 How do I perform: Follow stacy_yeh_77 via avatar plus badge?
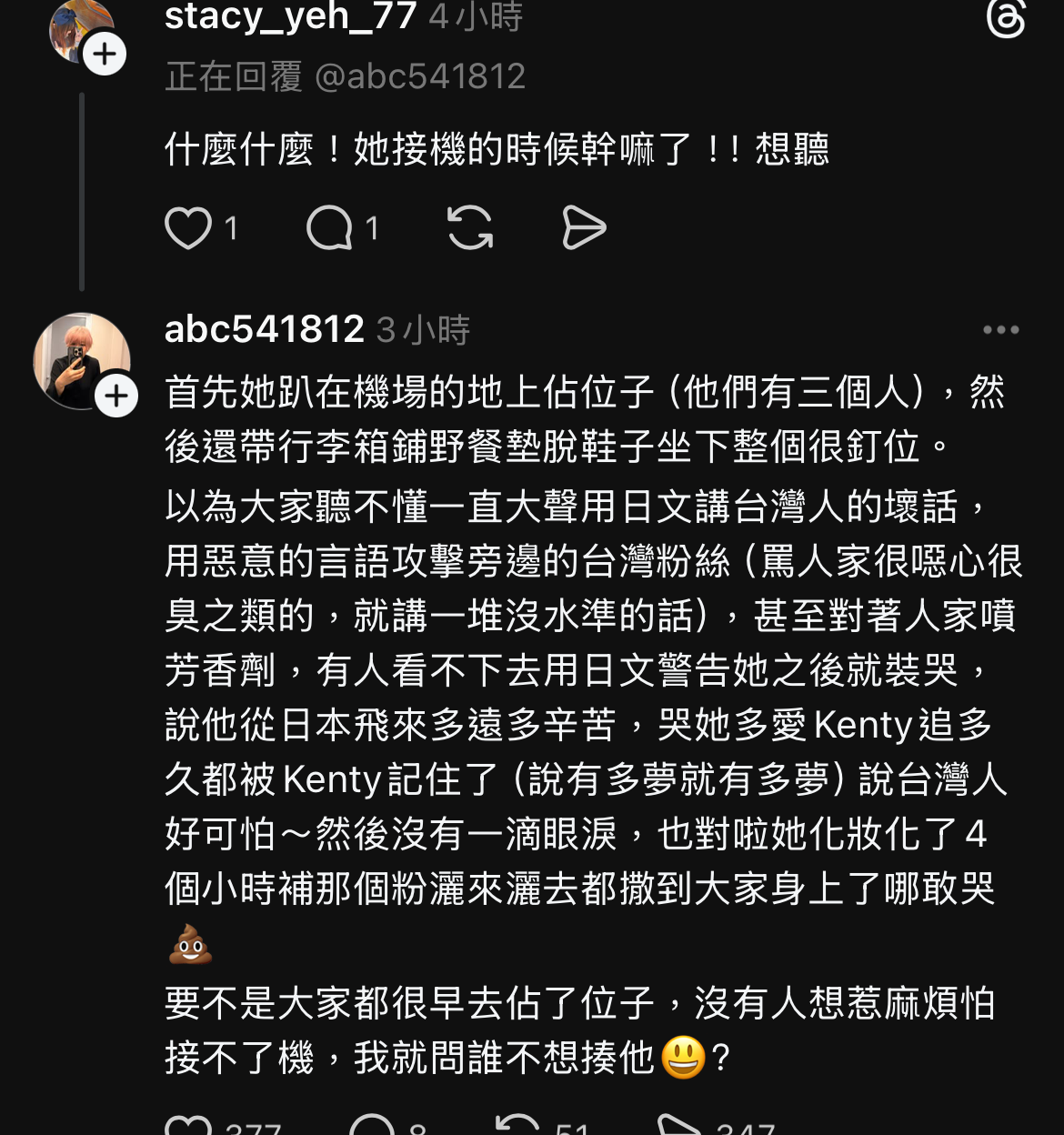coord(105,54)
